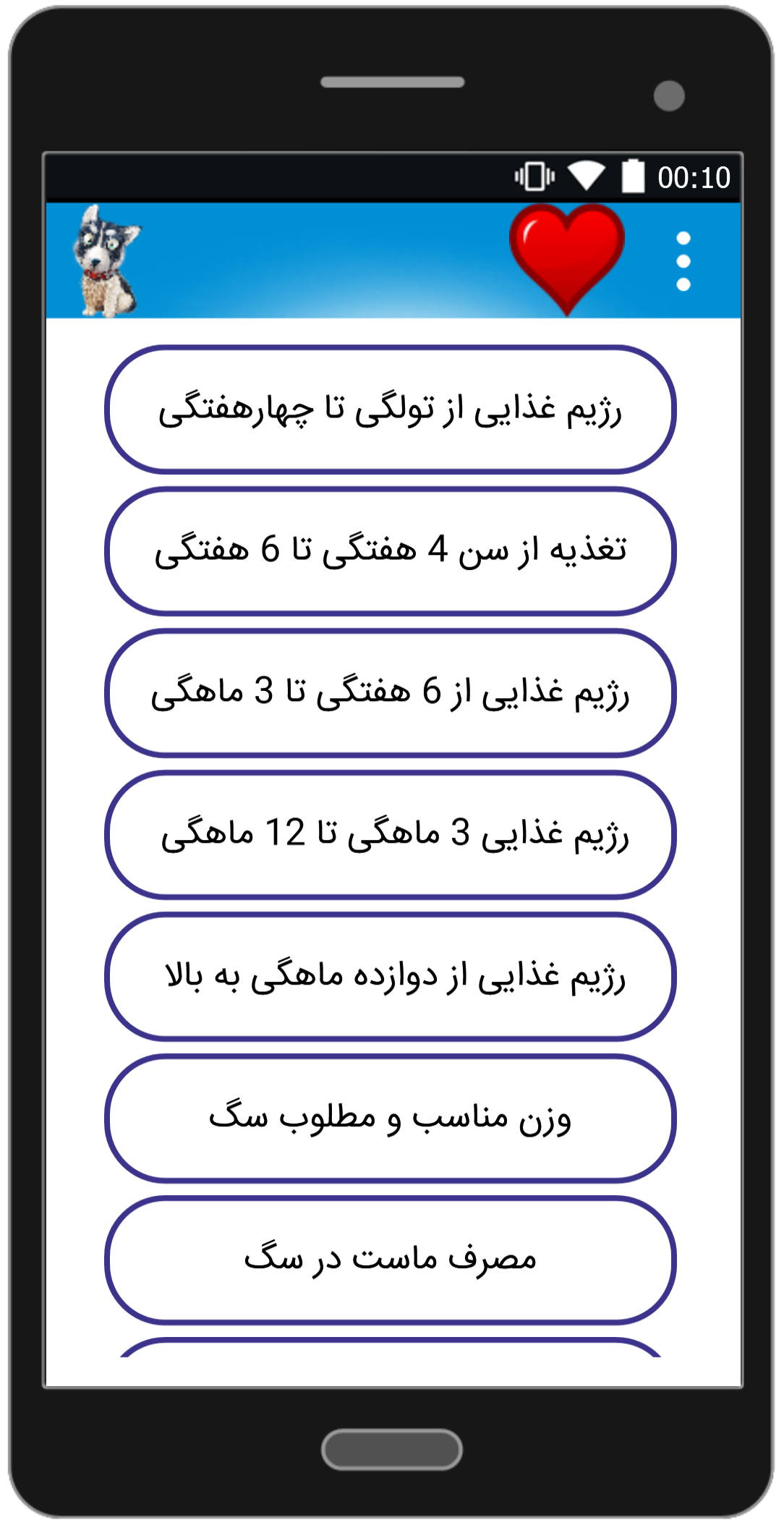
Task: View وزن مناسب و مطلوب سگ
Action: point(391,1119)
